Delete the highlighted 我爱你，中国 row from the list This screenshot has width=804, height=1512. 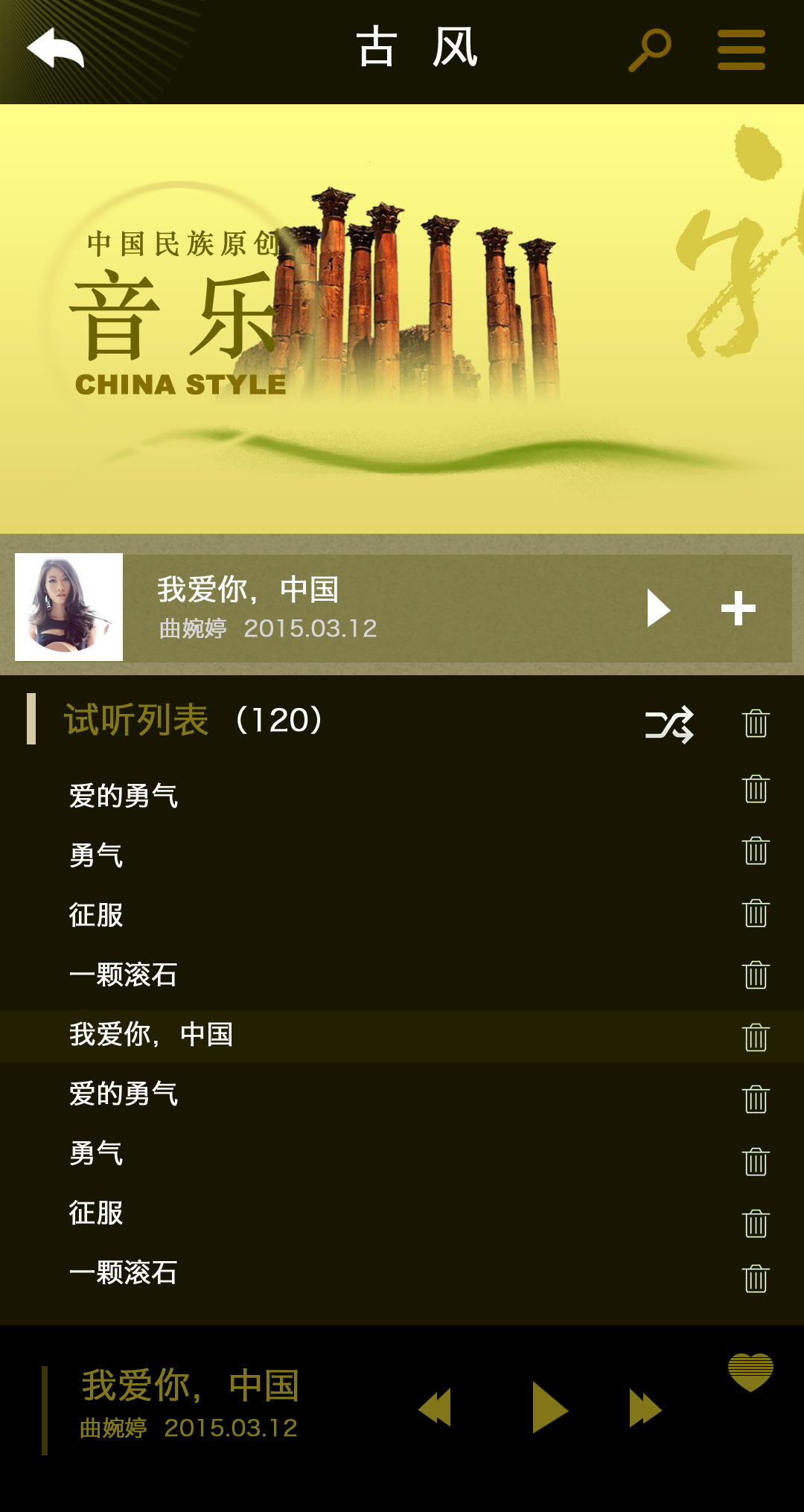pos(756,1036)
